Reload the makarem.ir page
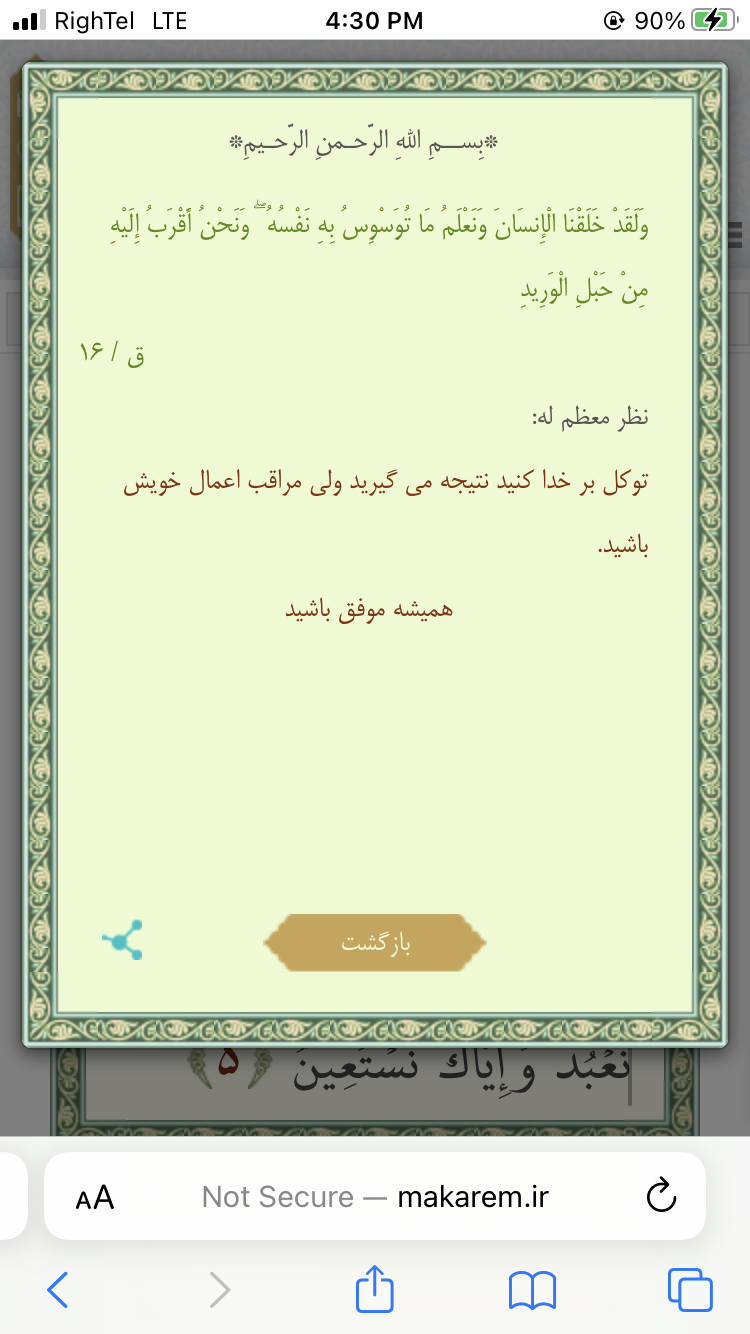Screen dimensions: 750x1334 coord(662,1196)
